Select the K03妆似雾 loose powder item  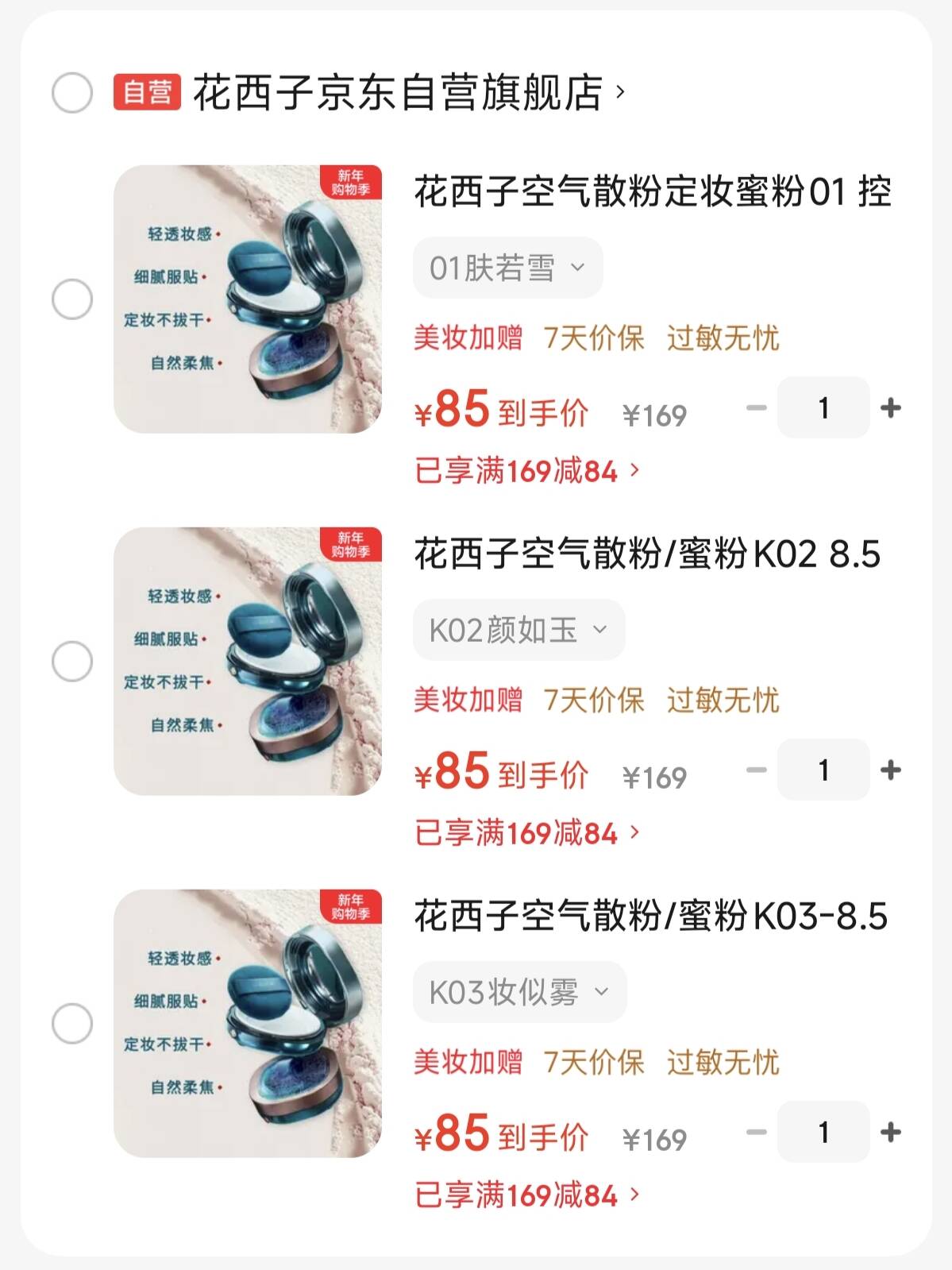pos(72,1024)
